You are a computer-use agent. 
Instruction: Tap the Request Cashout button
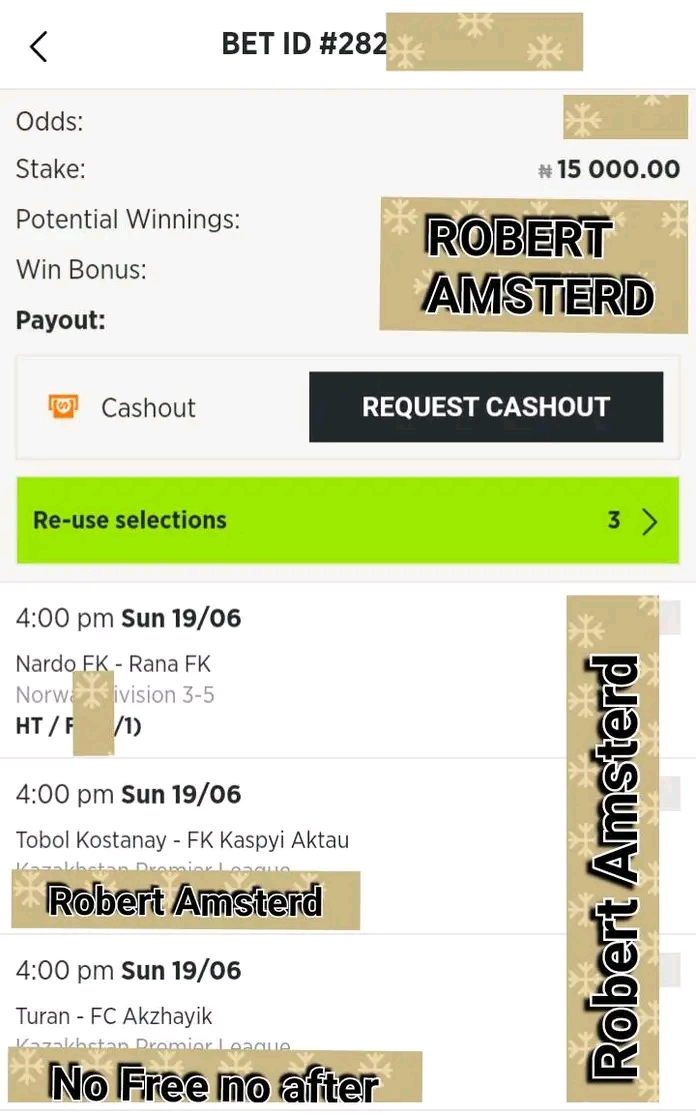485,407
